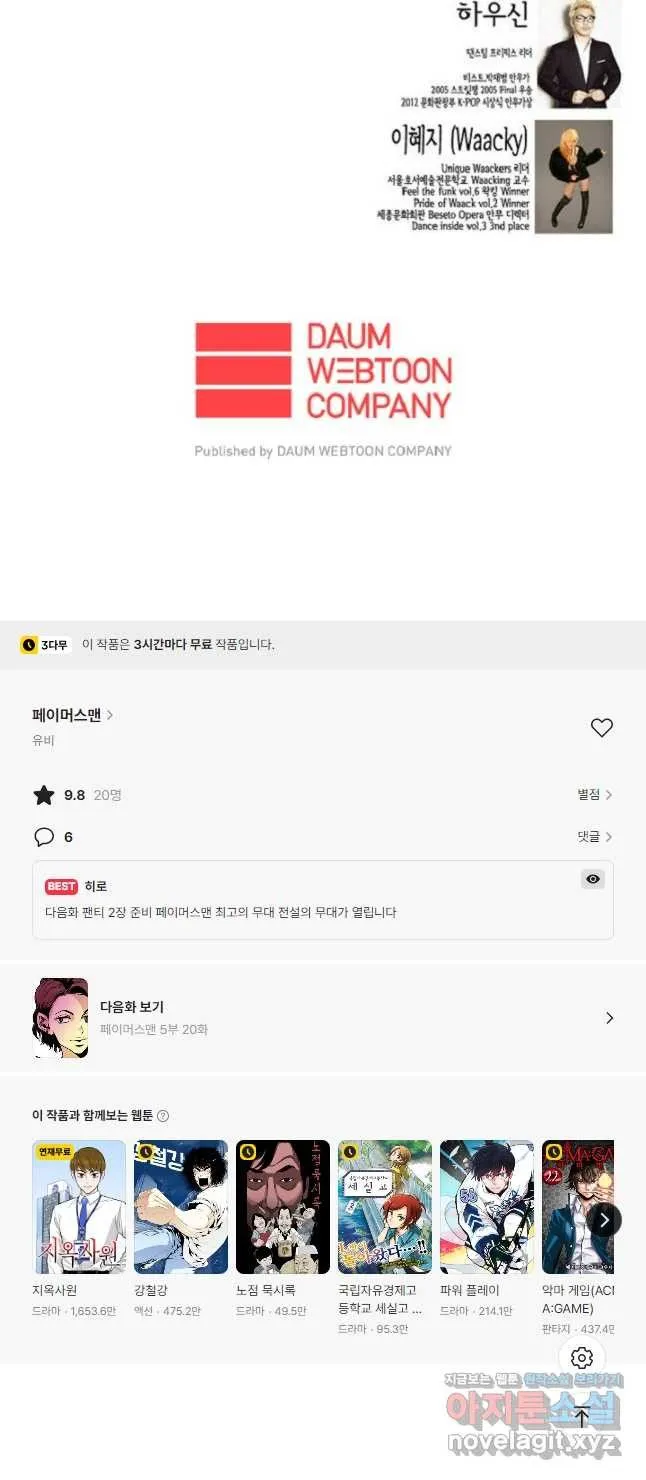
Task: Open the viewer settings gear
Action: (582, 1358)
